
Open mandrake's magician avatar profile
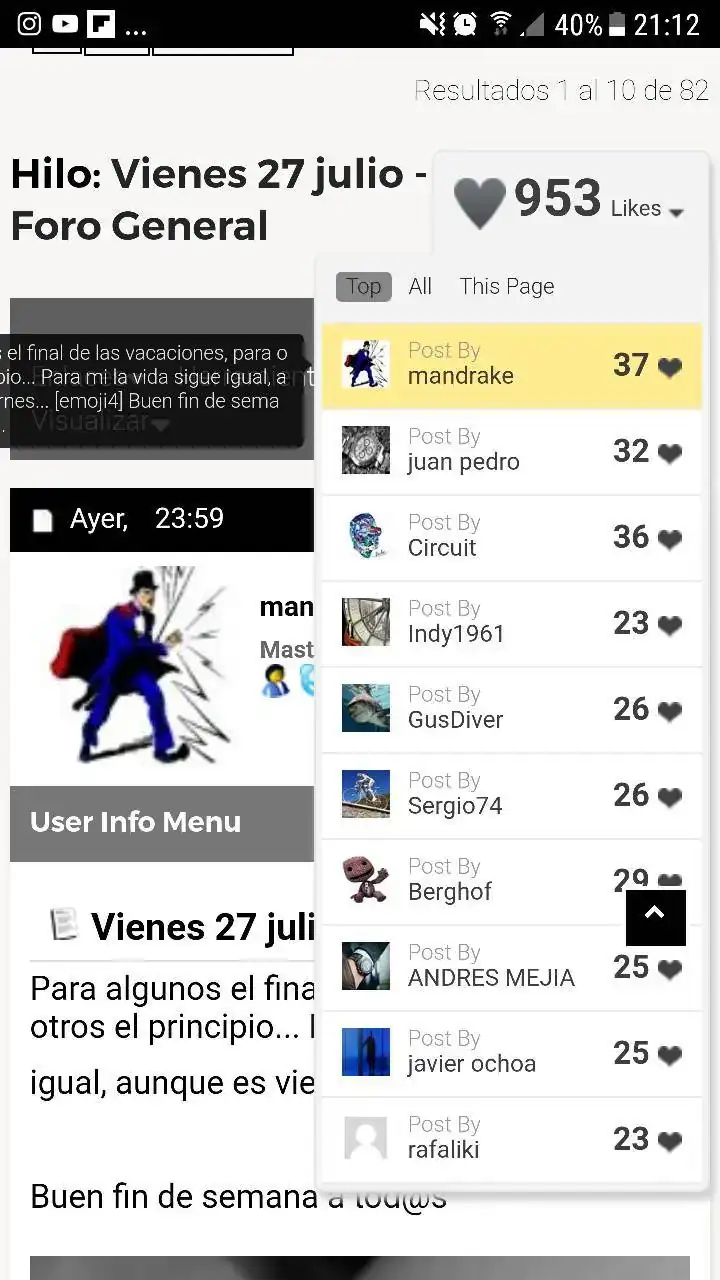tap(138, 664)
